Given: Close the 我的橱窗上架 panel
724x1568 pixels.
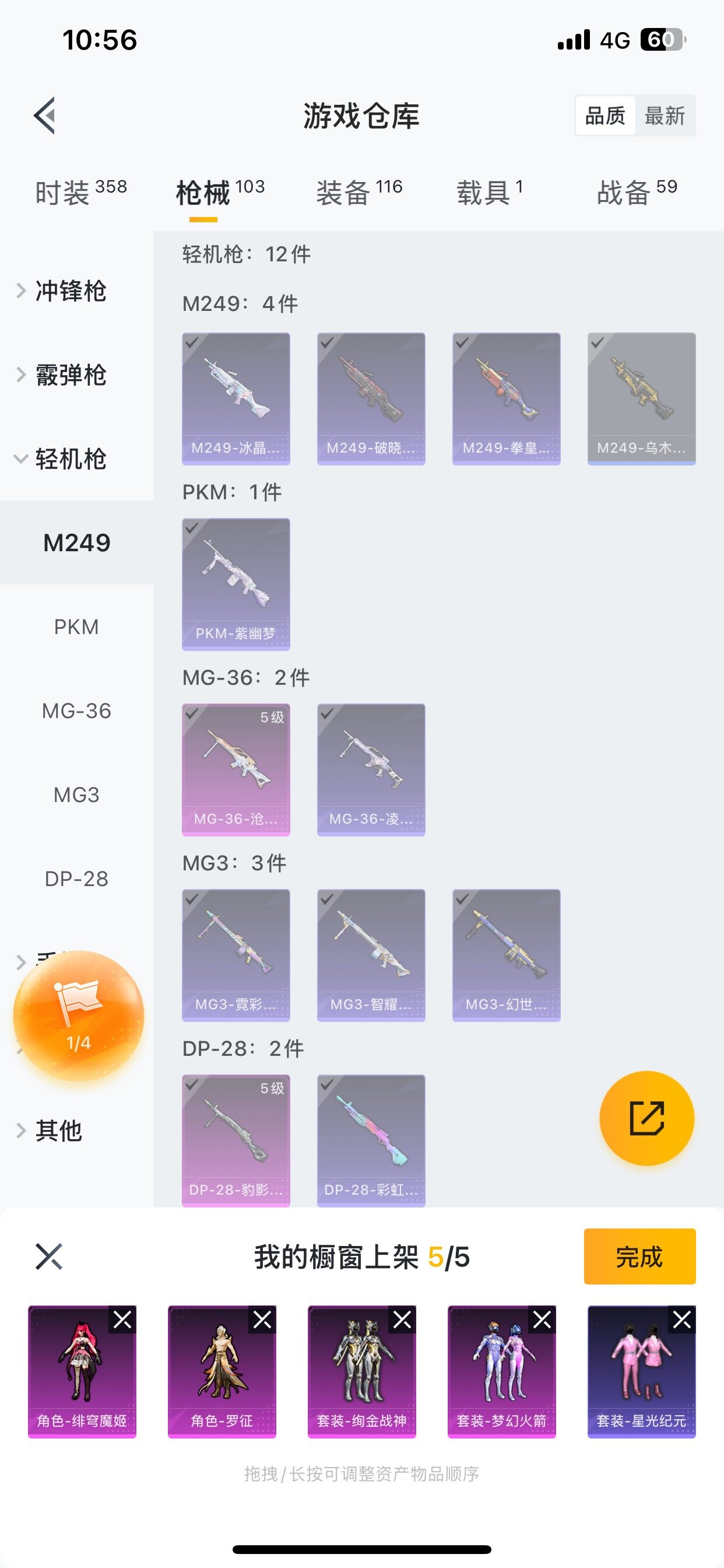Looking at the screenshot, I should click(x=48, y=1256).
